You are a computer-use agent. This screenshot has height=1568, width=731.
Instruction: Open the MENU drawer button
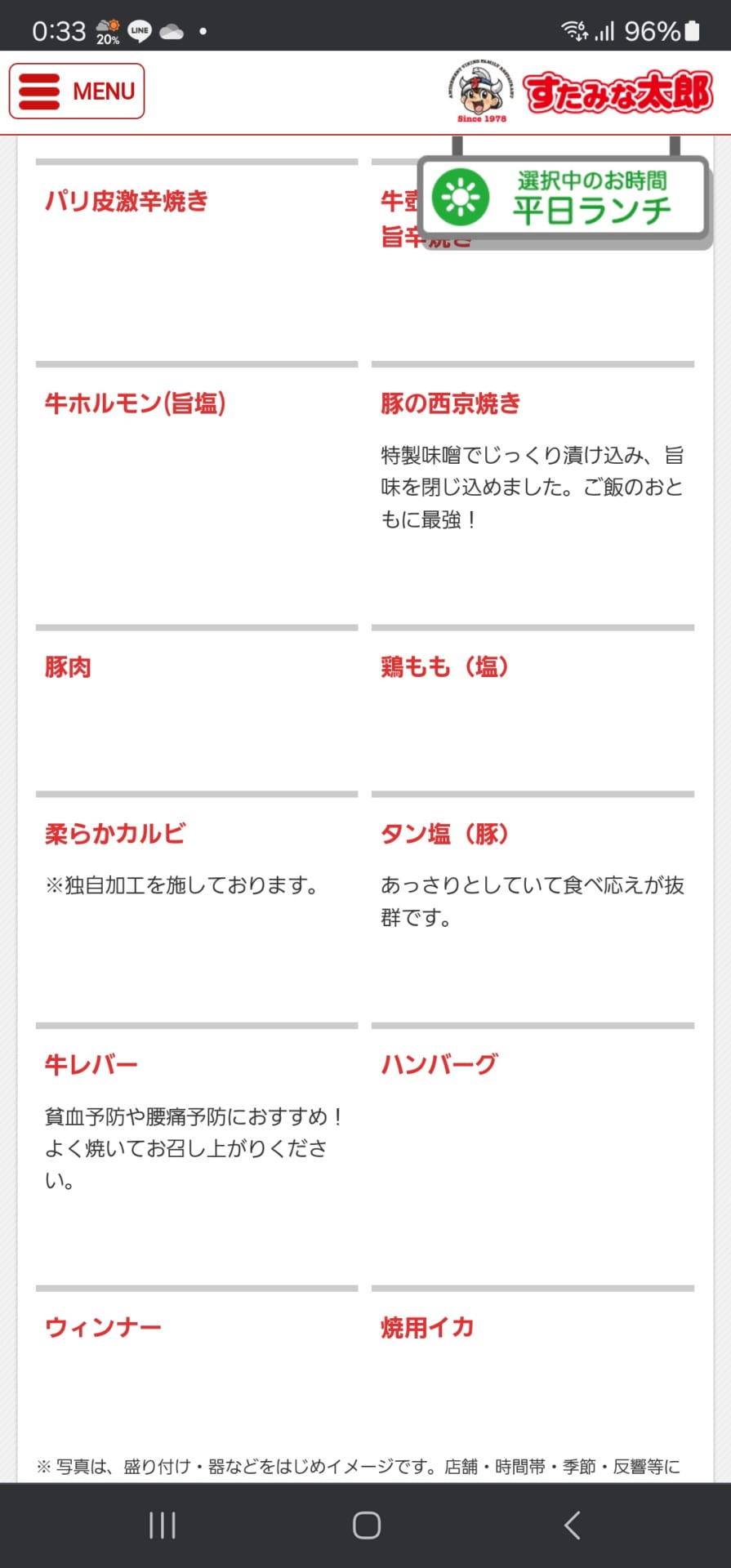tap(77, 91)
